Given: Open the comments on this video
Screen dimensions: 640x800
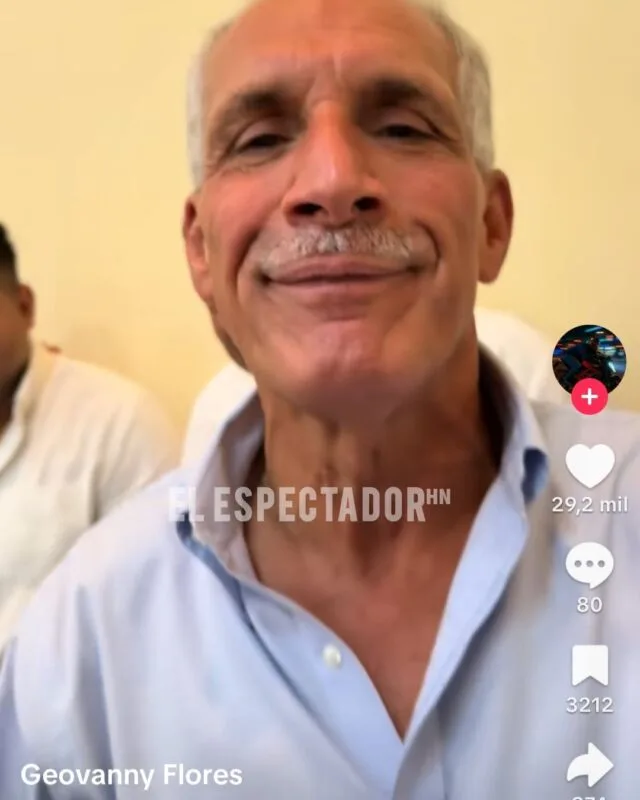Looking at the screenshot, I should (x=589, y=565).
